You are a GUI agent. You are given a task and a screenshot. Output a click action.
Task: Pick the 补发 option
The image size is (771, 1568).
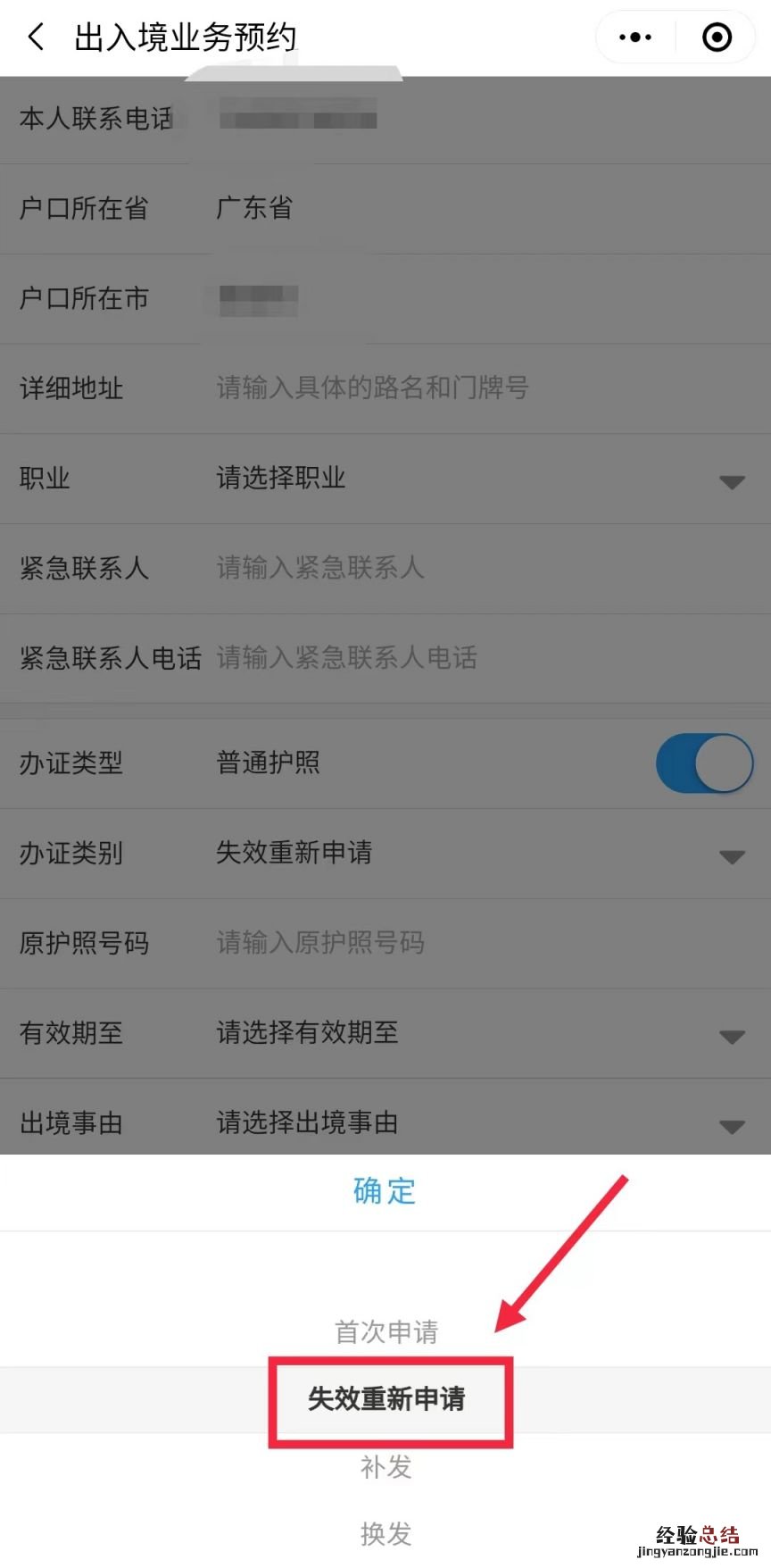click(385, 1467)
